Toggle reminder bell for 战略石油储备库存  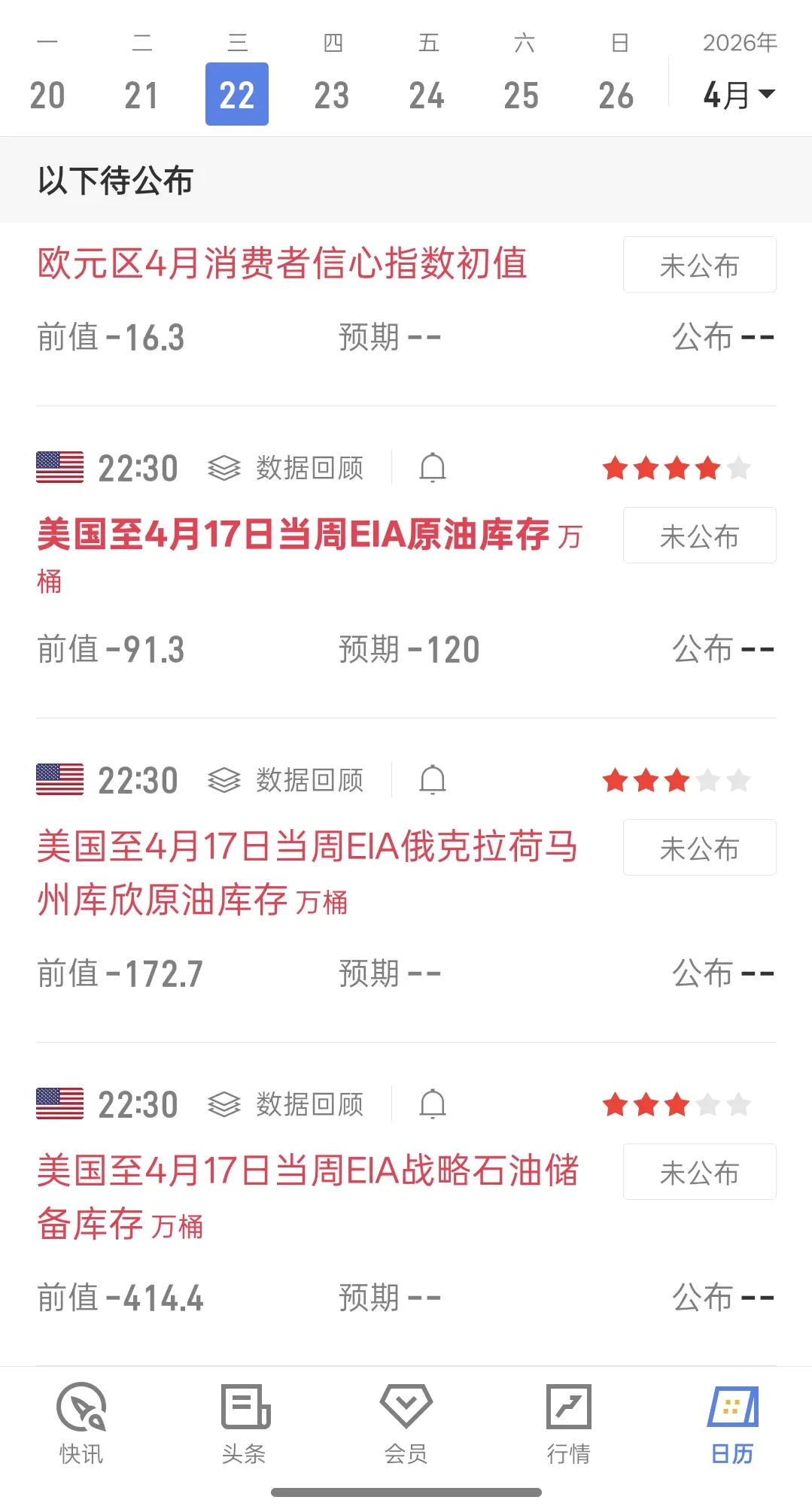[433, 1104]
